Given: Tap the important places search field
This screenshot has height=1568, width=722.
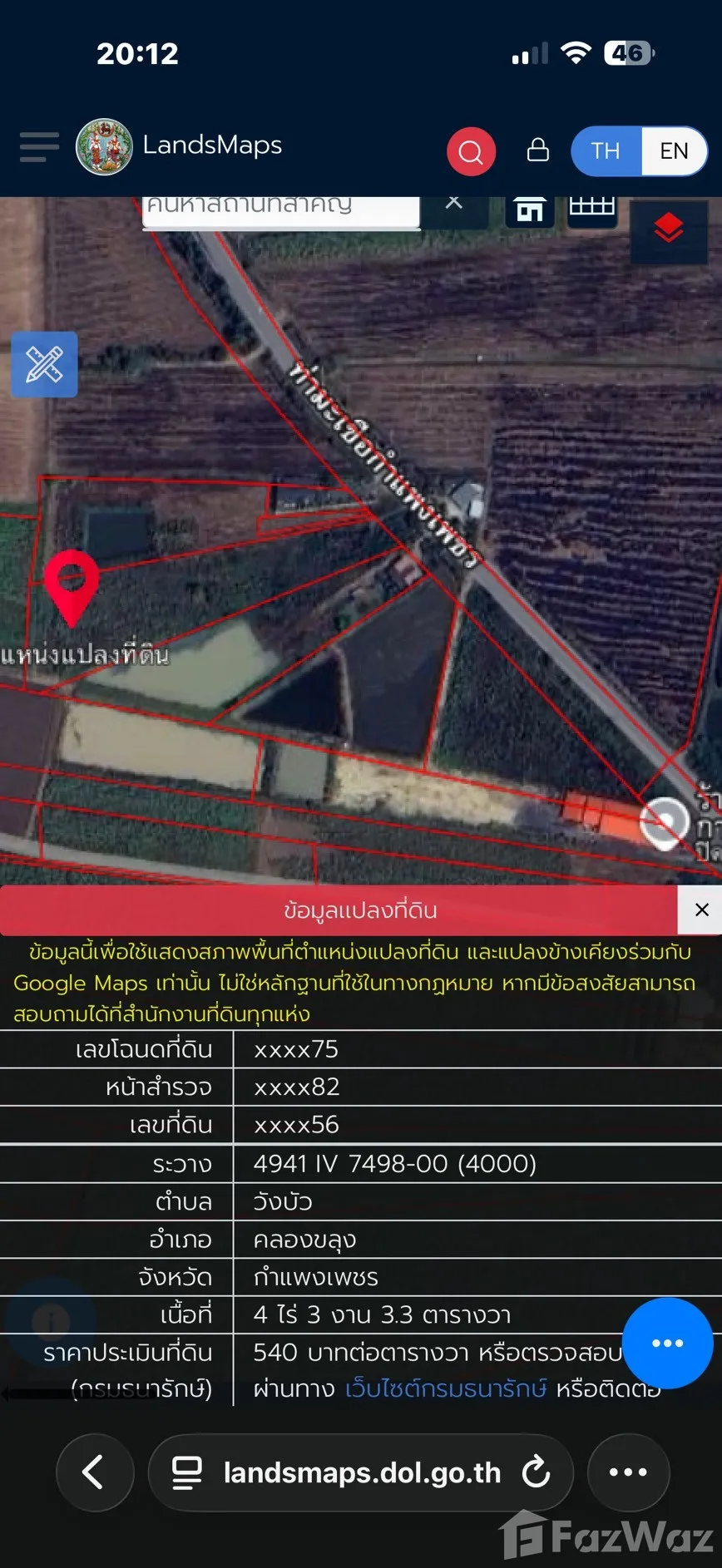Looking at the screenshot, I should (x=281, y=210).
